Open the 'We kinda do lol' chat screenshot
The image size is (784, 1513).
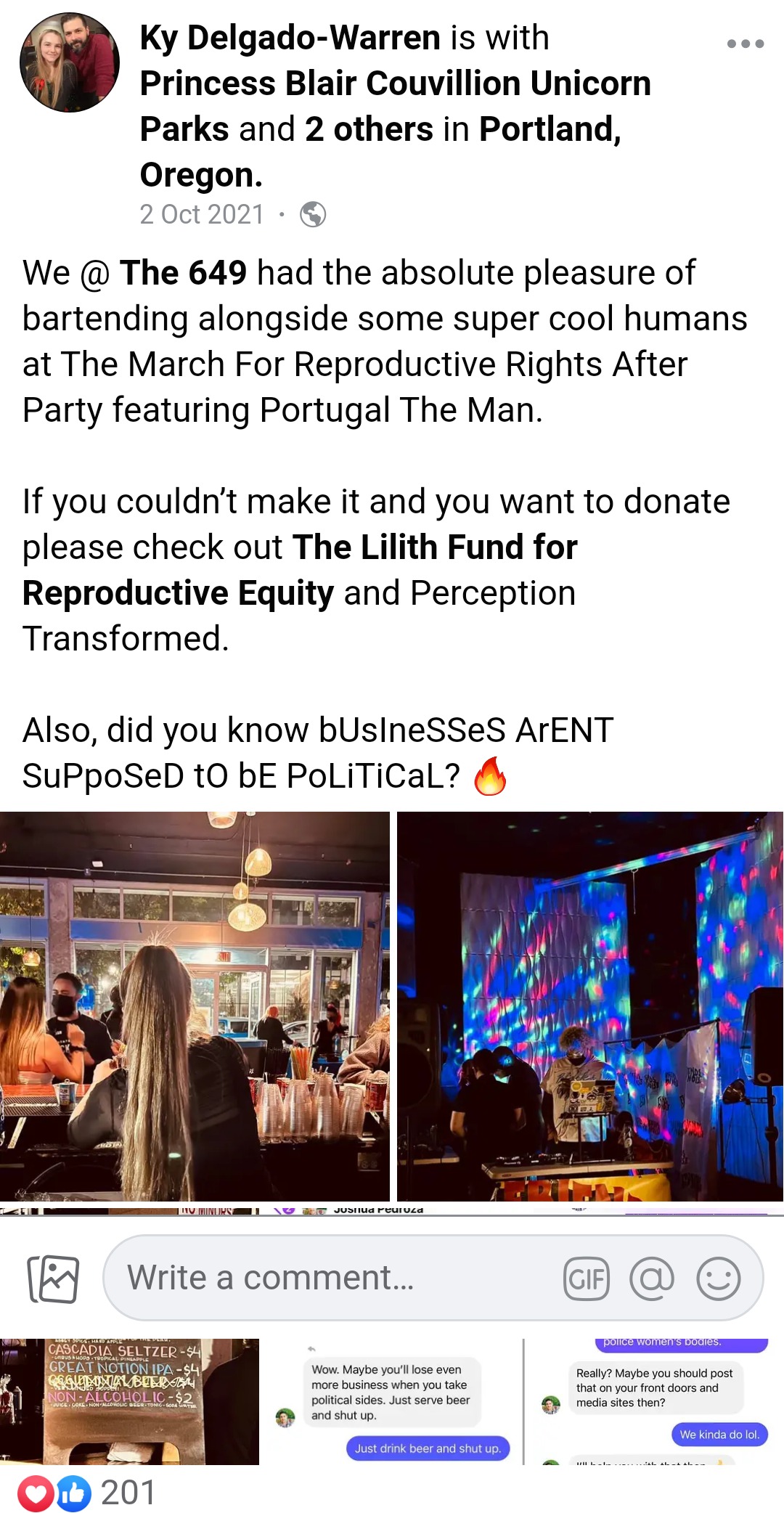(x=653, y=1401)
